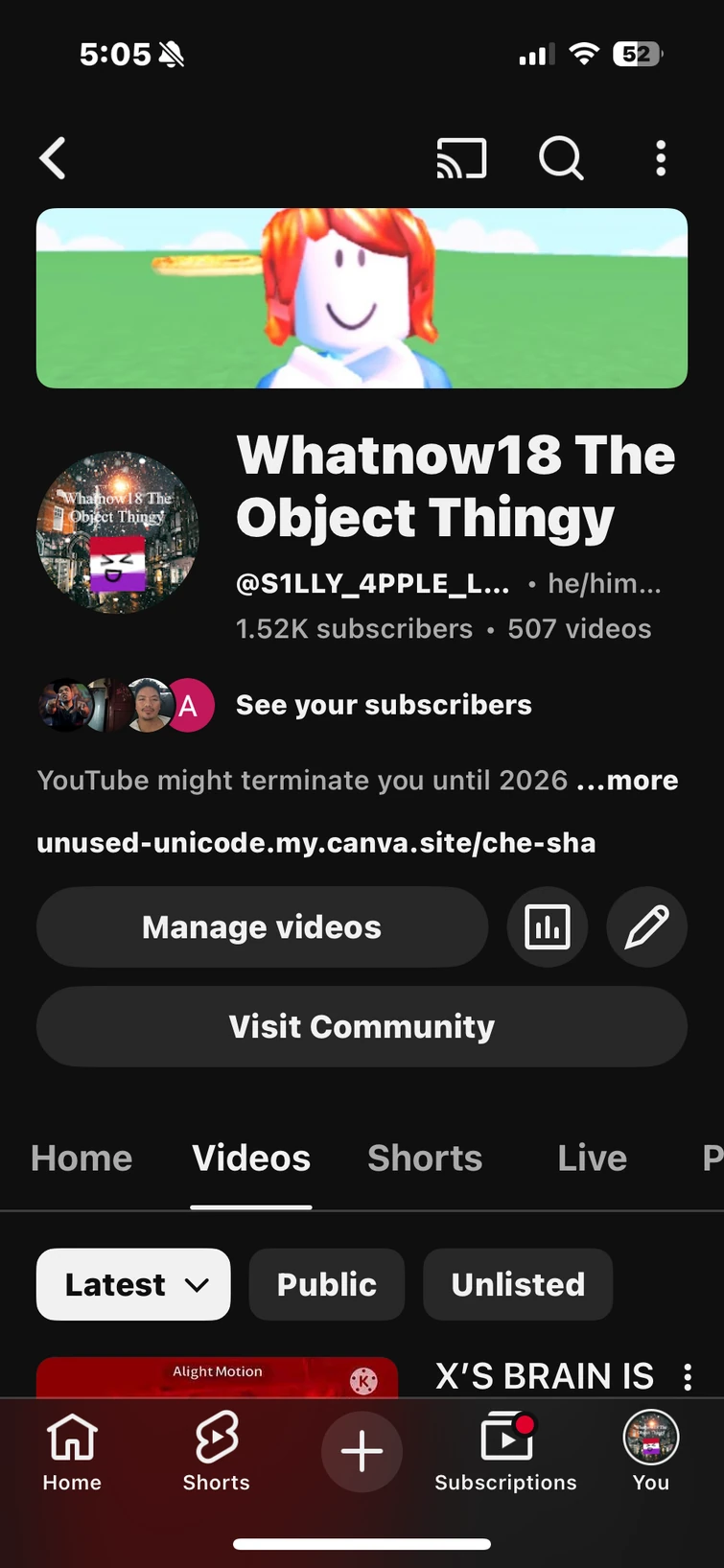Open Subscriptions in the bottom bar
This screenshot has height=1568, width=724.
[x=505, y=1451]
